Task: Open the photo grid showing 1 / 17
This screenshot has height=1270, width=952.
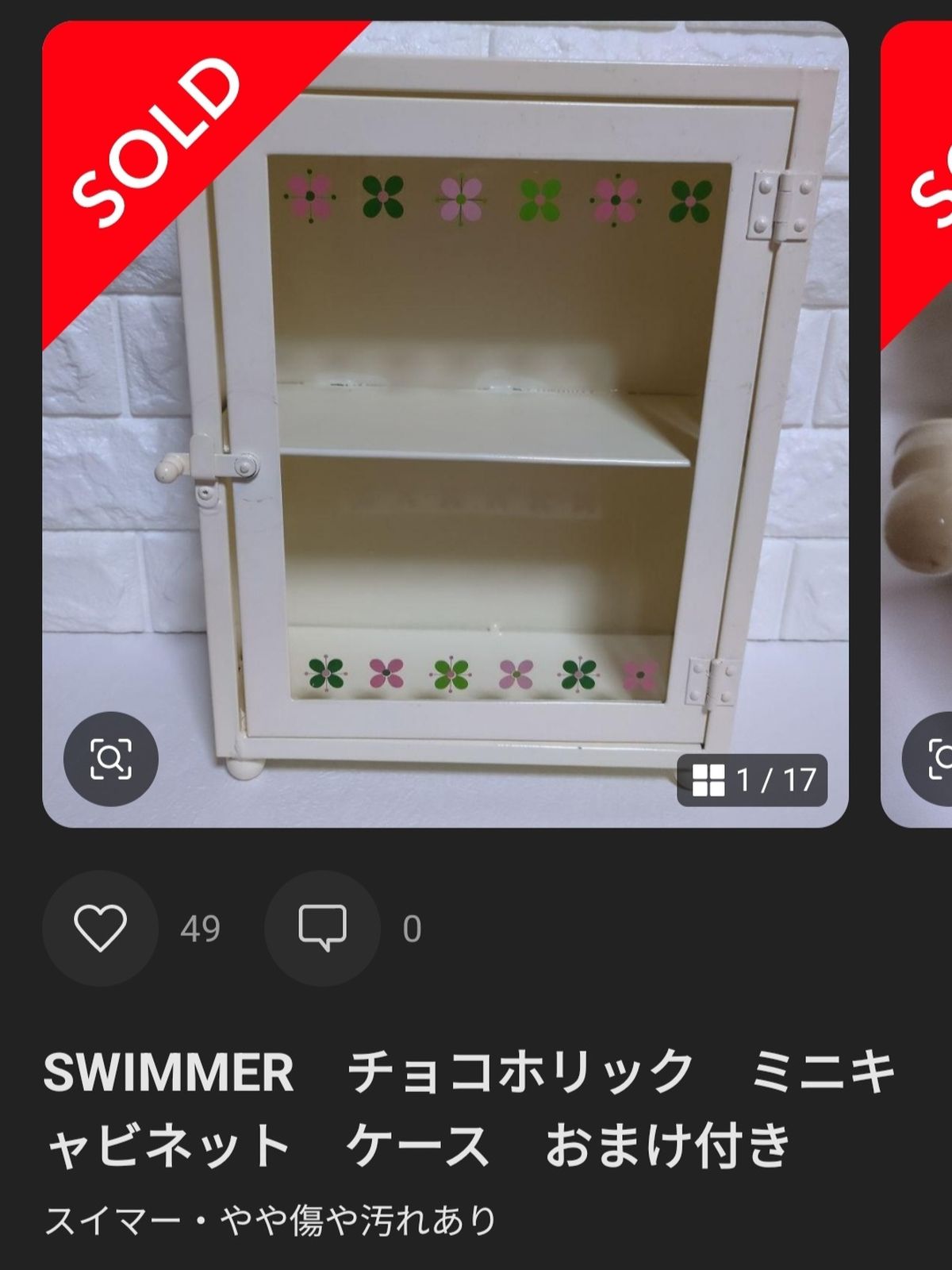Action: (x=752, y=780)
